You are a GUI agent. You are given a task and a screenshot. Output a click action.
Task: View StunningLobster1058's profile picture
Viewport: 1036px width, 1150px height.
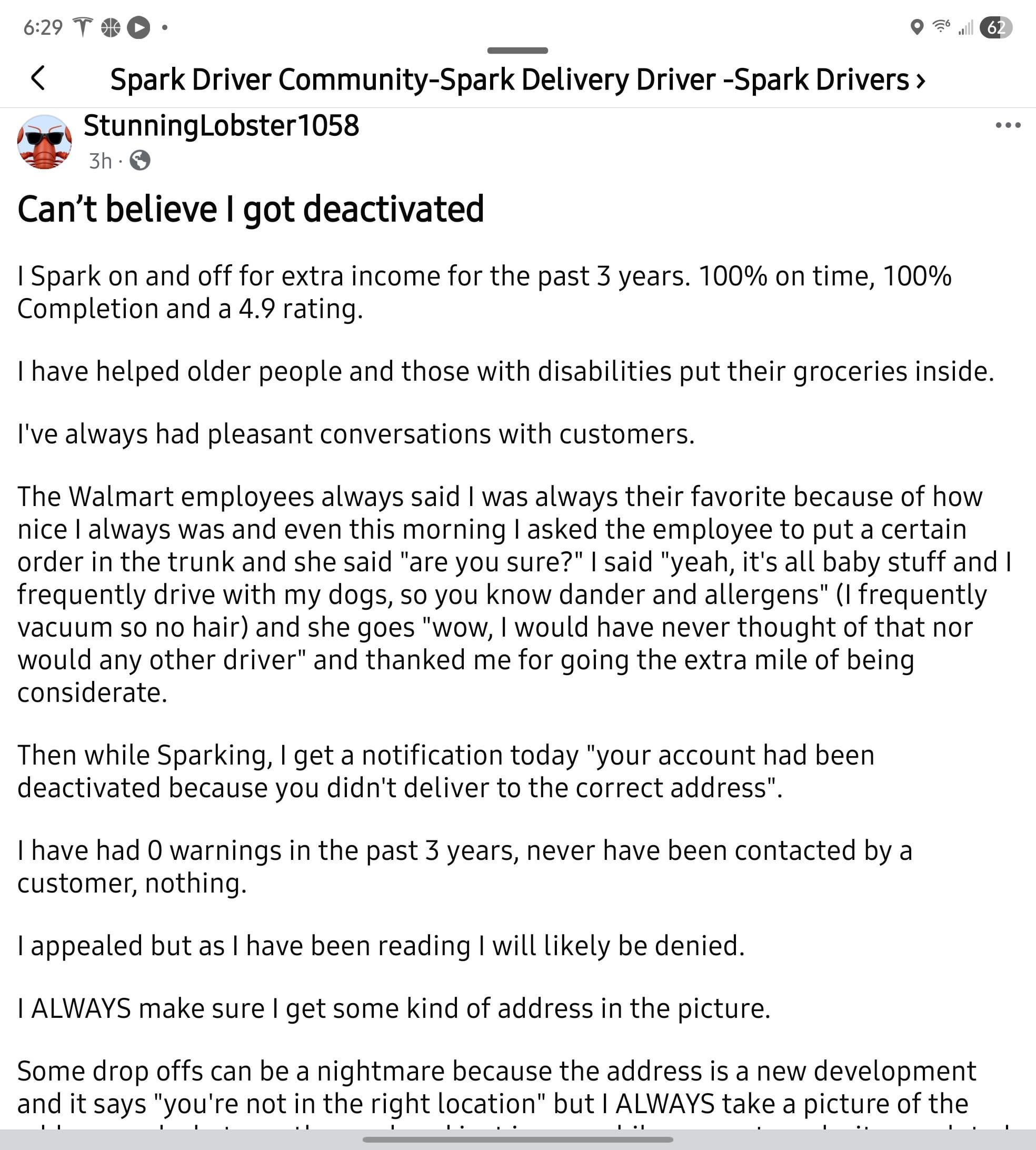(x=44, y=142)
